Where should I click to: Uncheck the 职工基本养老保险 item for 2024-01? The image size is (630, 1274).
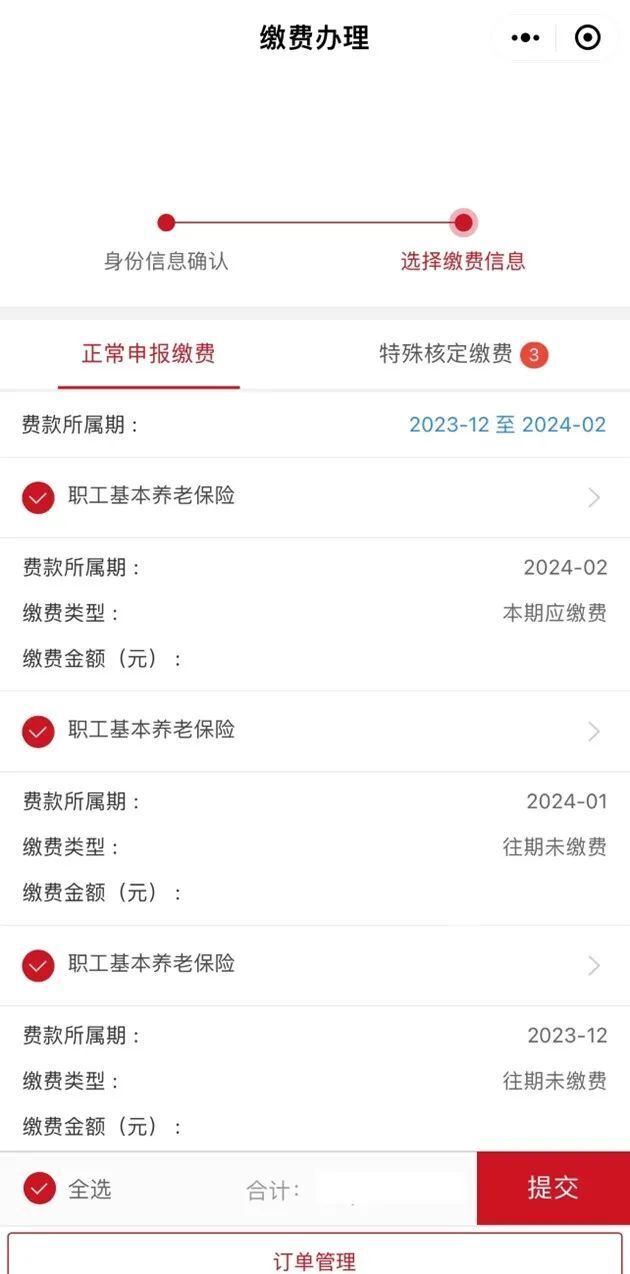pyautogui.click(x=38, y=731)
